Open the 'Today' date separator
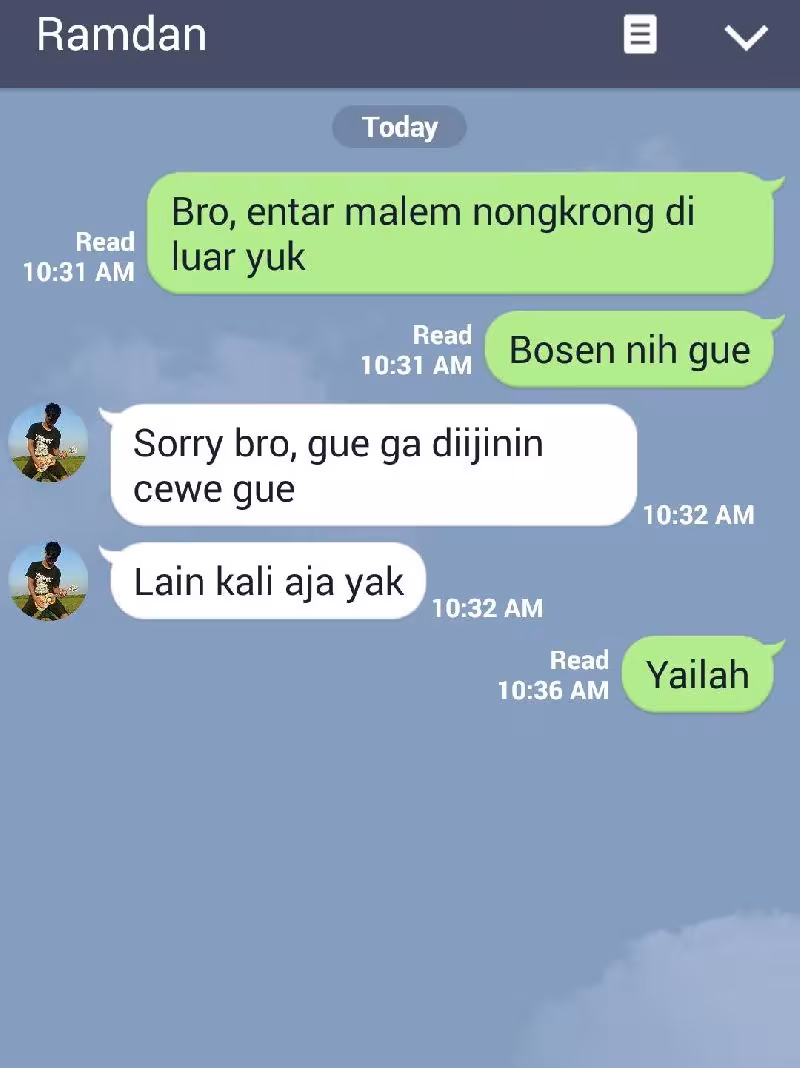This screenshot has width=800, height=1068. (399, 127)
